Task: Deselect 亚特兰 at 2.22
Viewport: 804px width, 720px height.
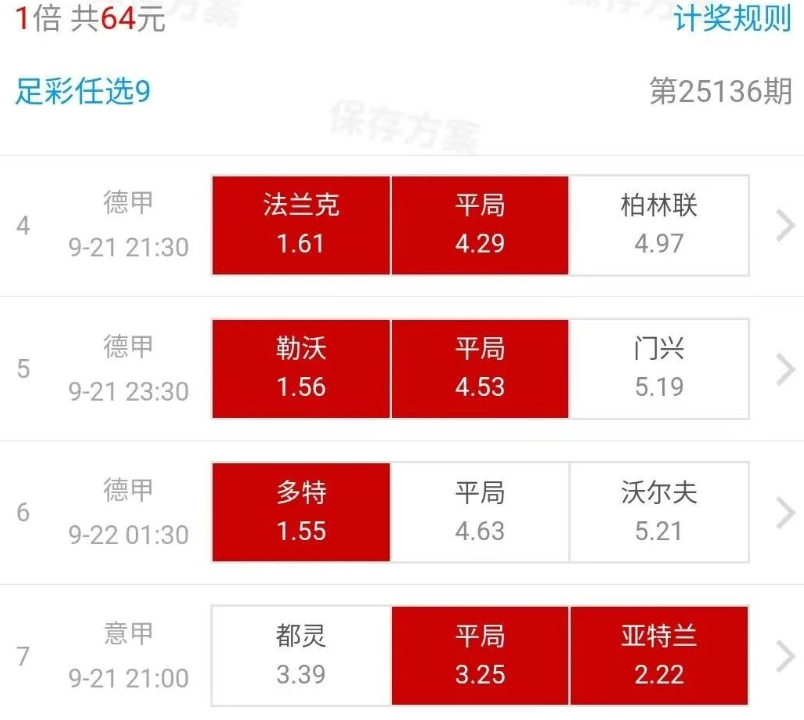Action: [x=659, y=655]
